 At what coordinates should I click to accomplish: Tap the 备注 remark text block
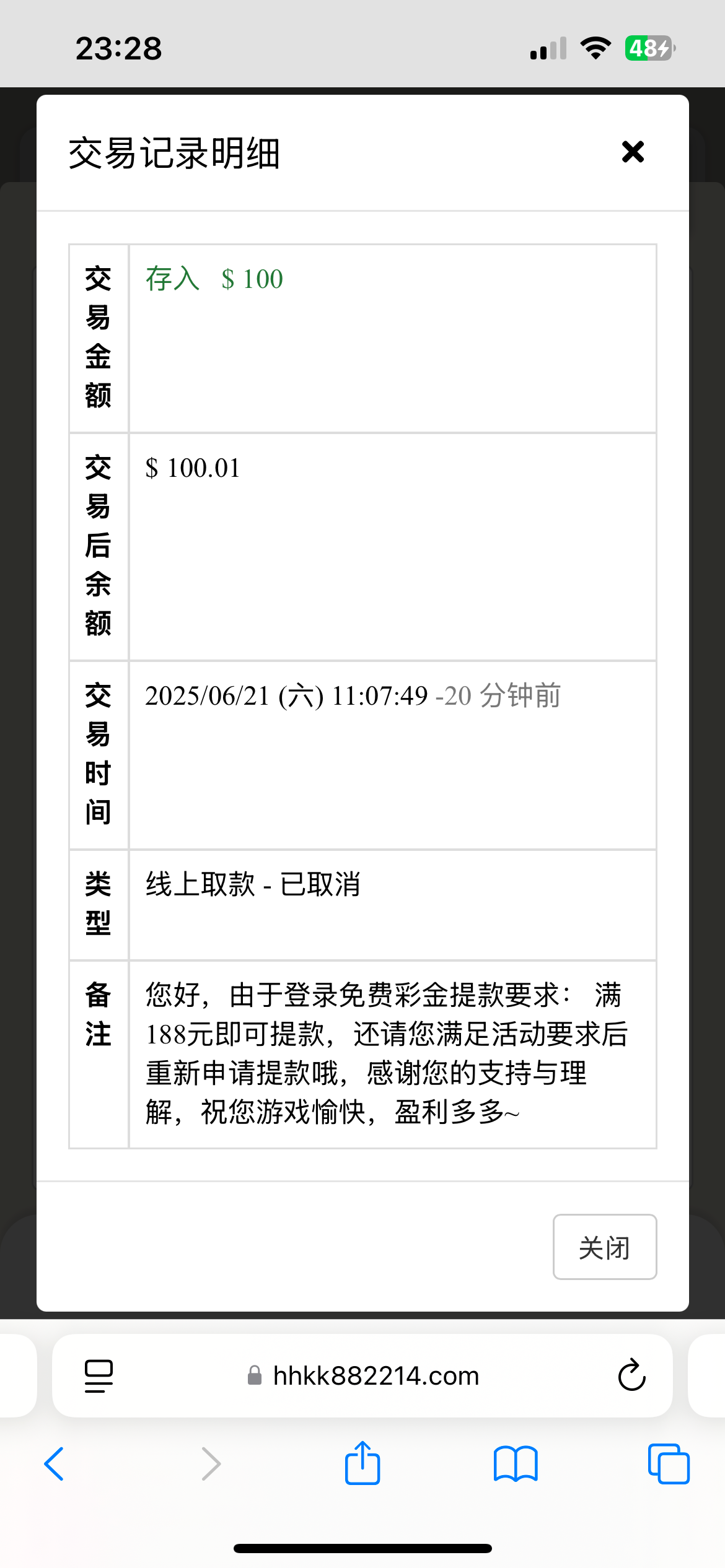point(384,1052)
